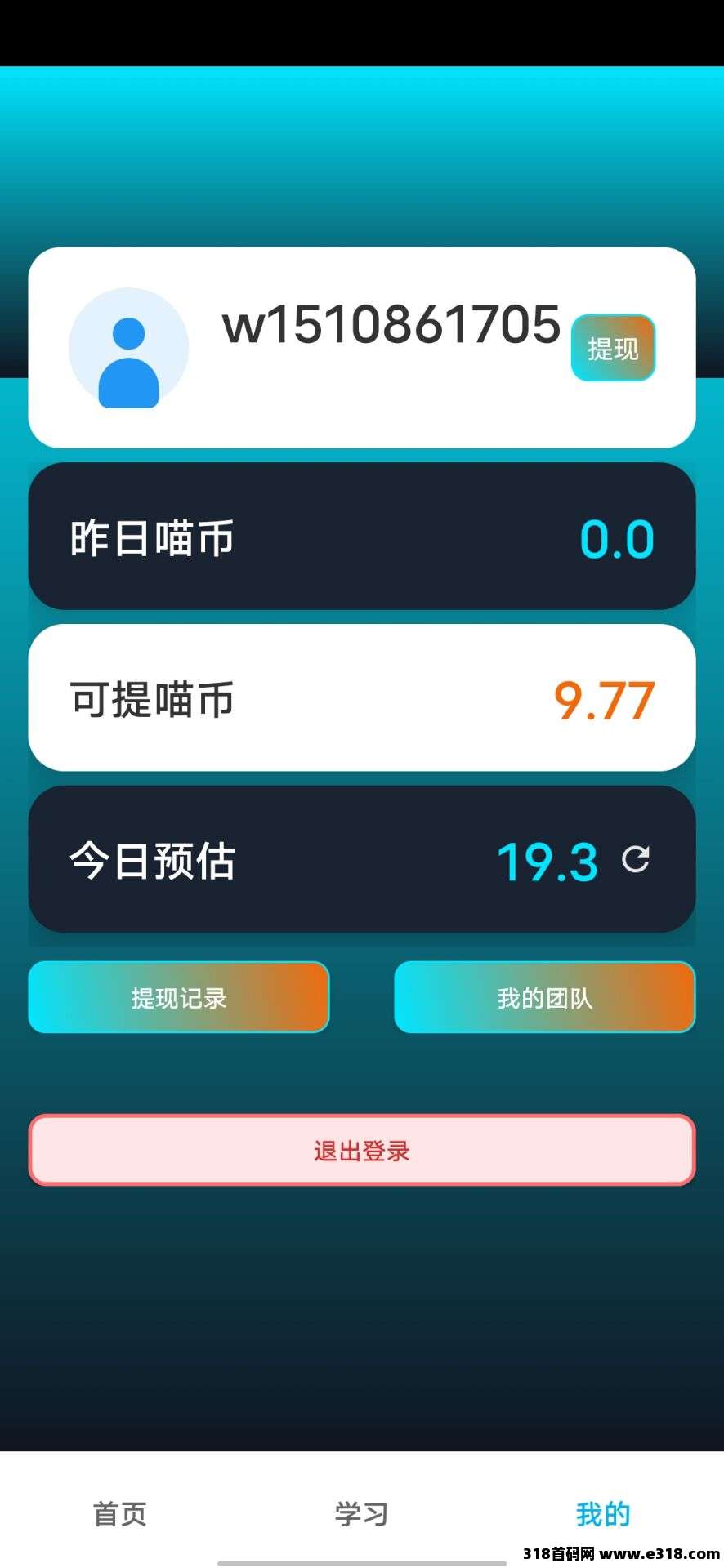The width and height of the screenshot is (724, 1568).
Task: Open 提现记录 withdrawal history
Action: pyautogui.click(x=179, y=997)
